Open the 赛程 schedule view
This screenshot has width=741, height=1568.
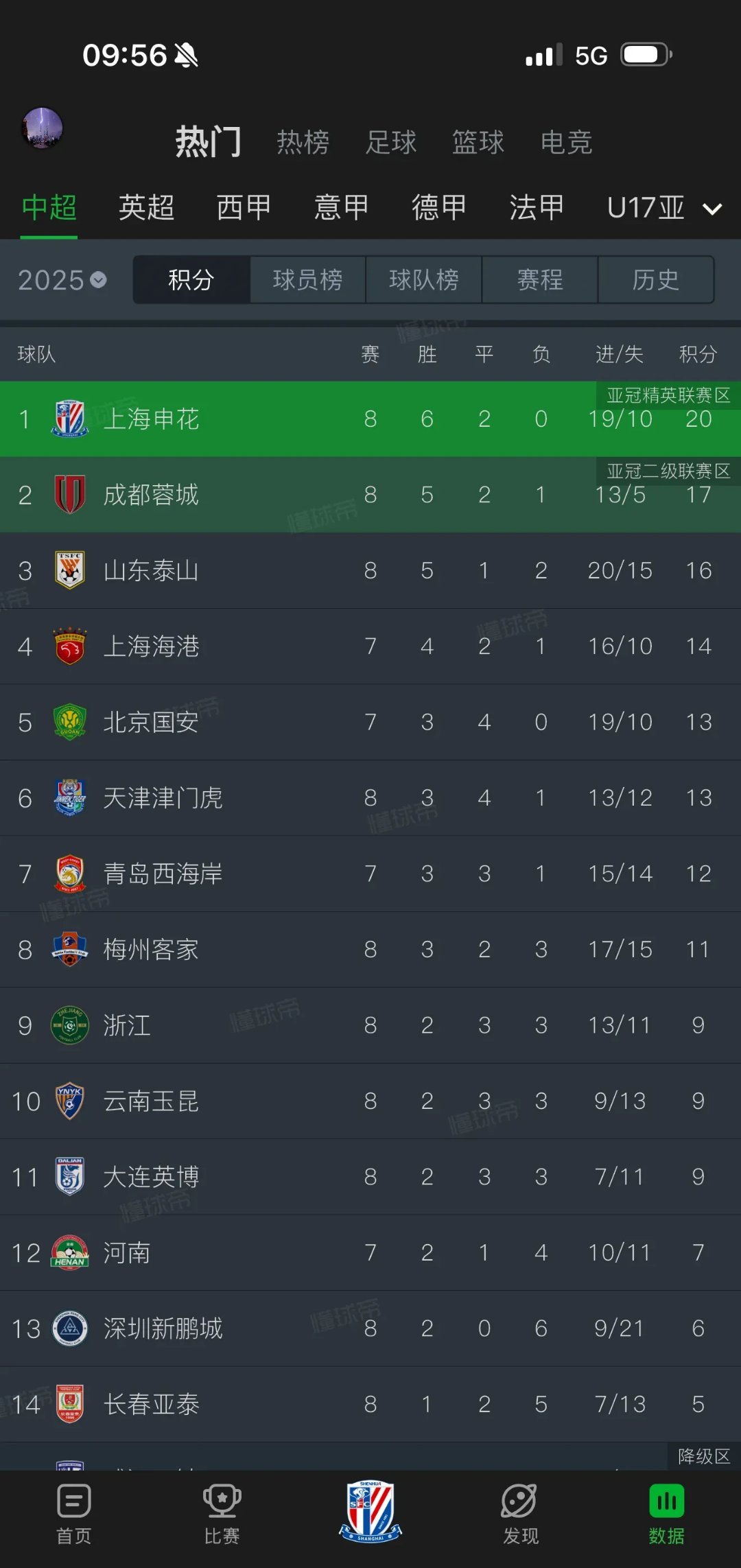pos(540,279)
